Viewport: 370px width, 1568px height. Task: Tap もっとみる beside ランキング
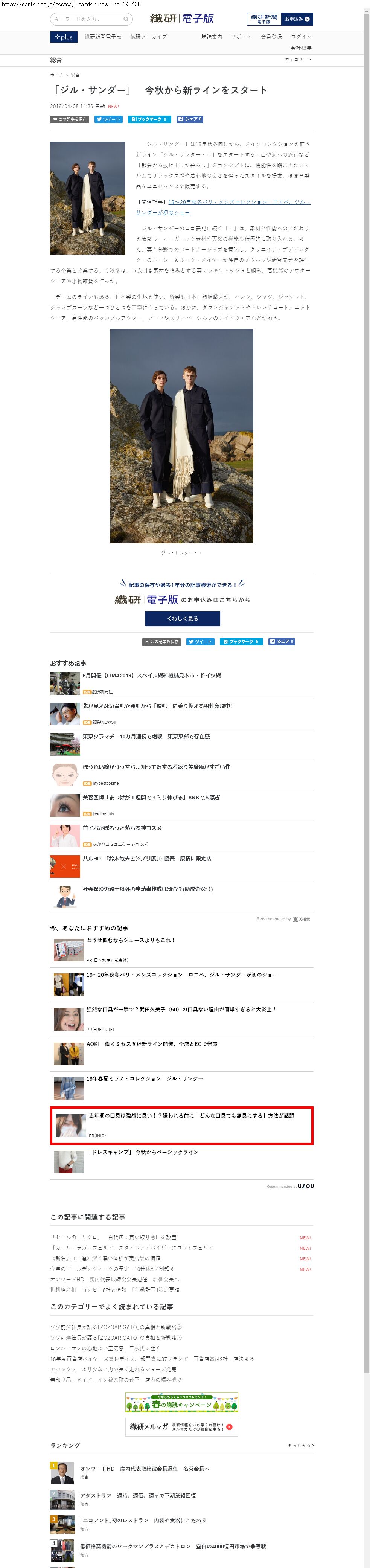pyautogui.click(x=301, y=1446)
